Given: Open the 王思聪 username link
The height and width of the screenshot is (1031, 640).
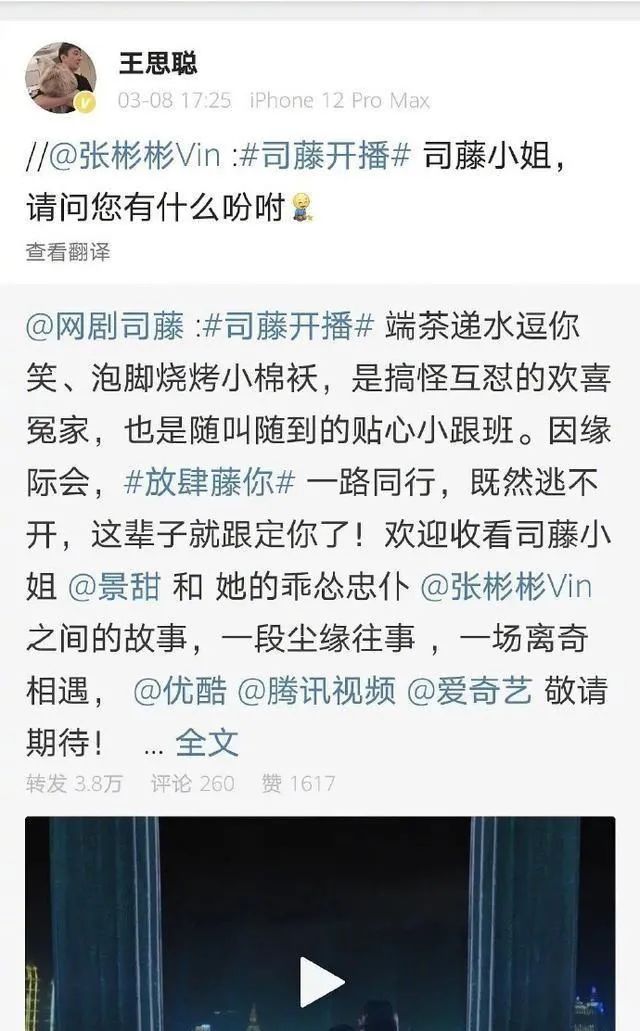Looking at the screenshot, I should click(x=157, y=64).
